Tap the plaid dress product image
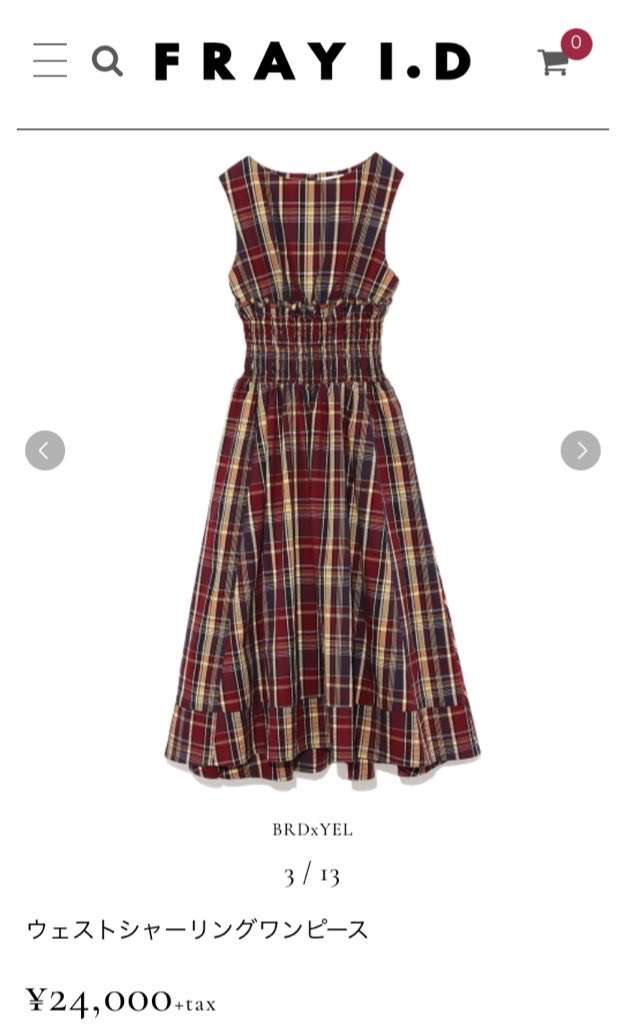This screenshot has height=1024, width=625. (321, 468)
